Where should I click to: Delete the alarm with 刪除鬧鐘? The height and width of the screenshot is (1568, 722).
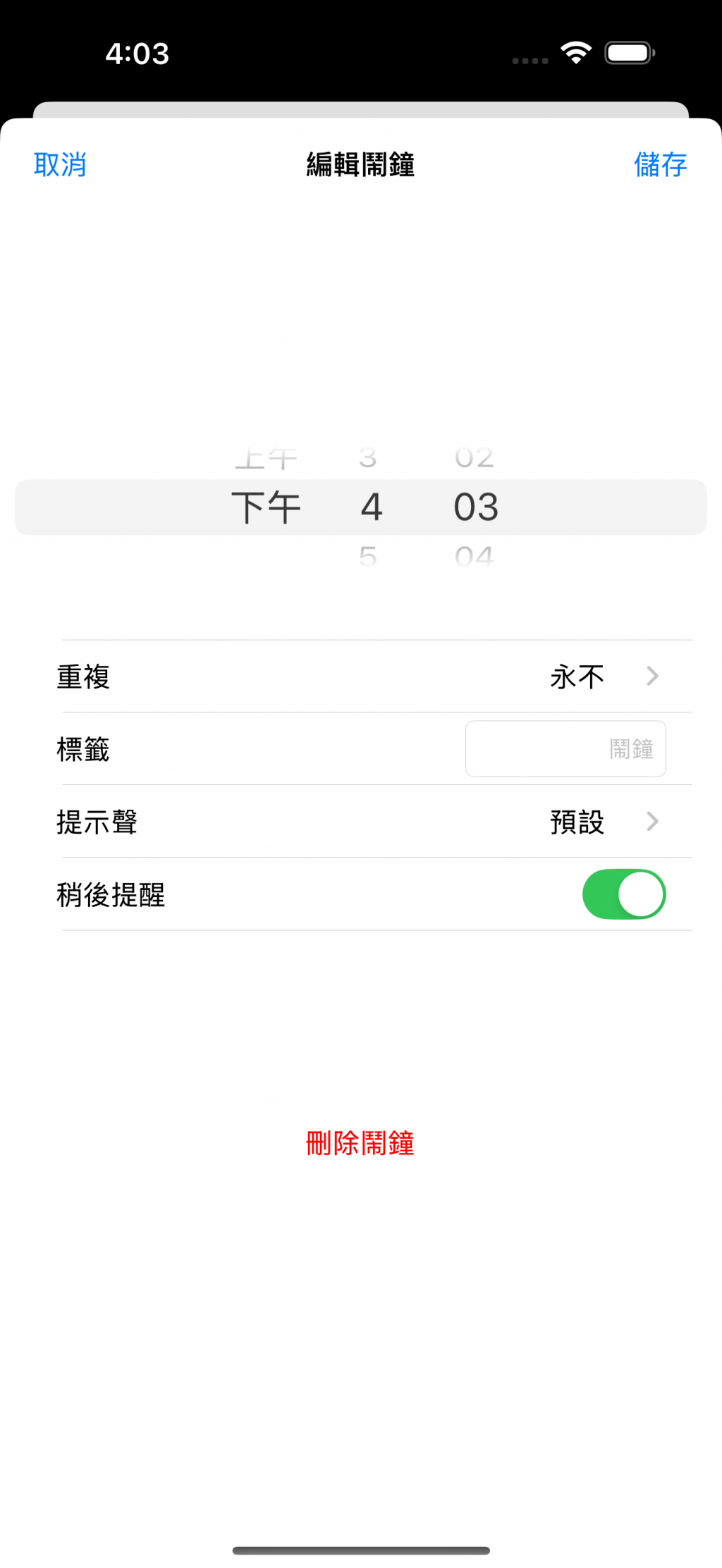[360, 1143]
